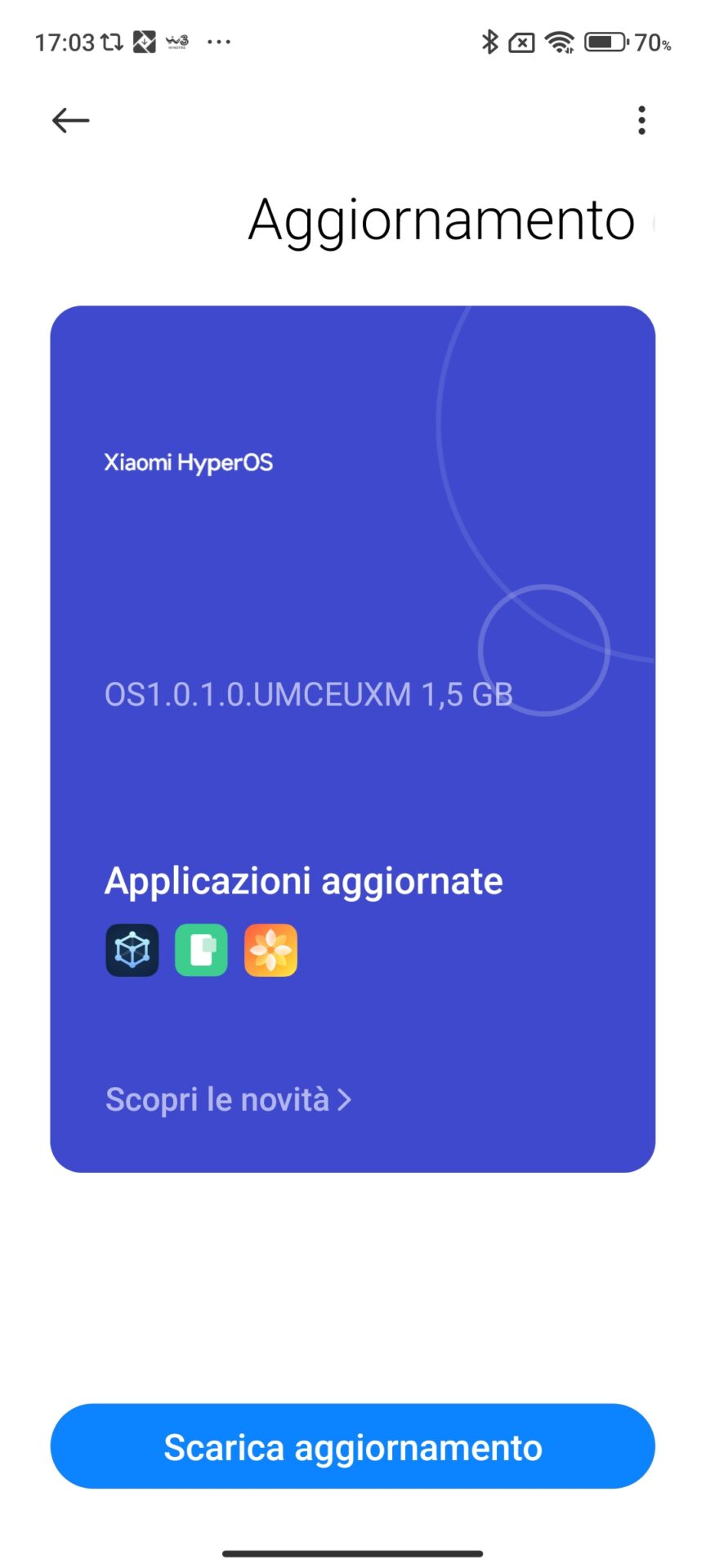Go back using the arrow icon
Screen dimensions: 706x1568
(x=70, y=120)
